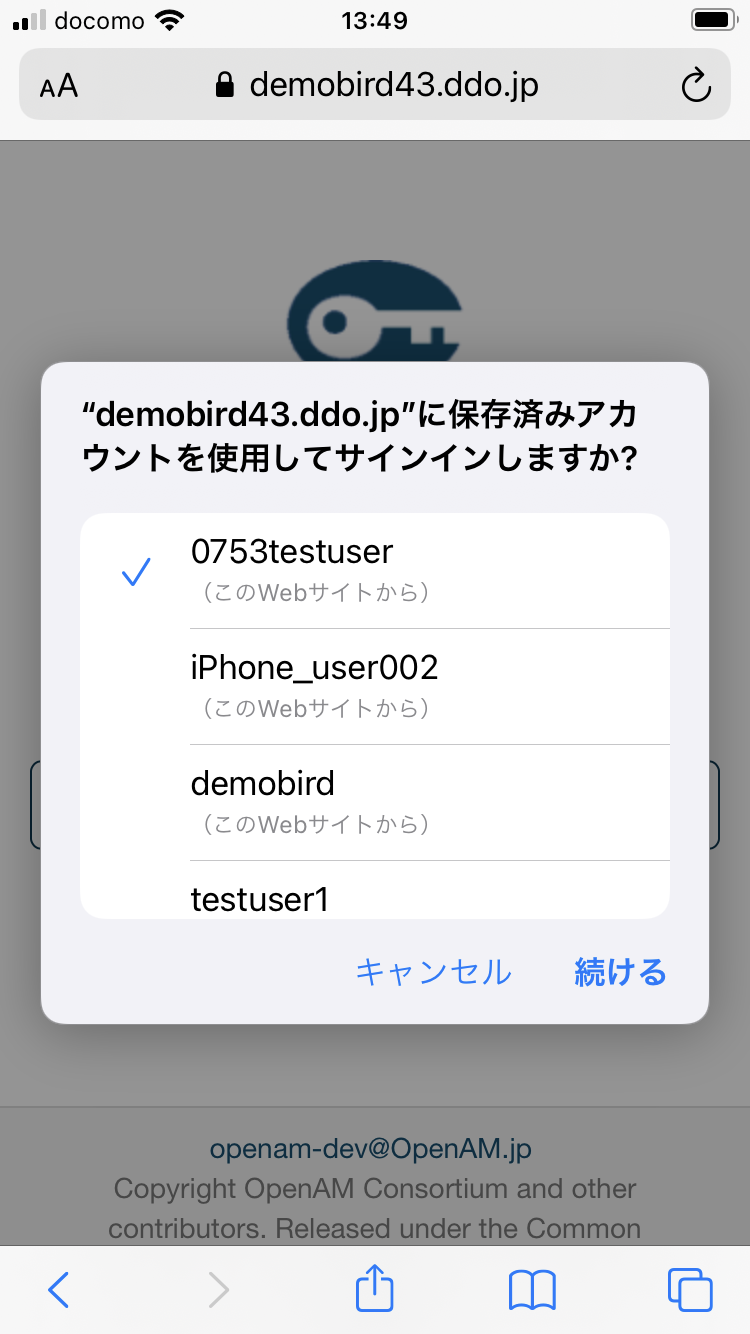
Task: Tap キャンセル to dismiss the dialog
Action: [433, 972]
